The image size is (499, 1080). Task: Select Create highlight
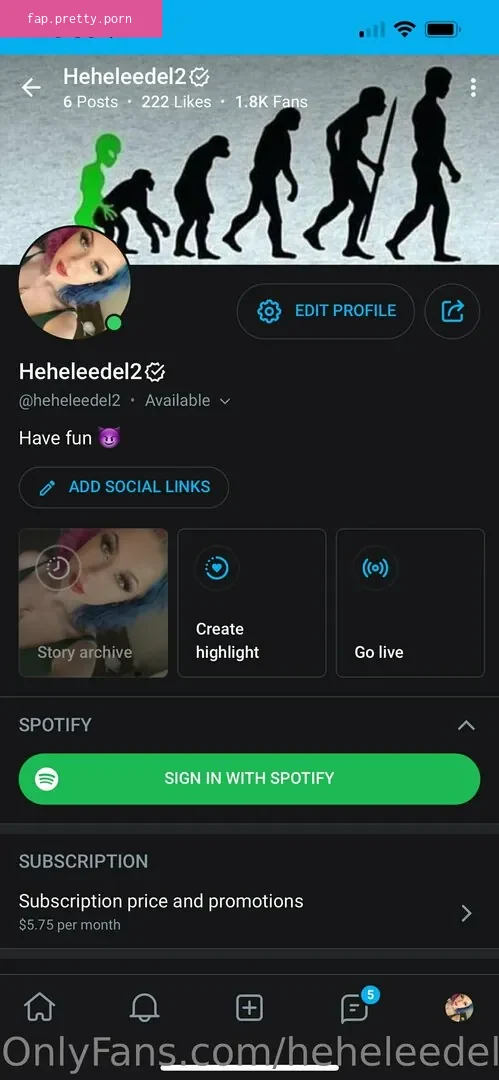point(252,603)
